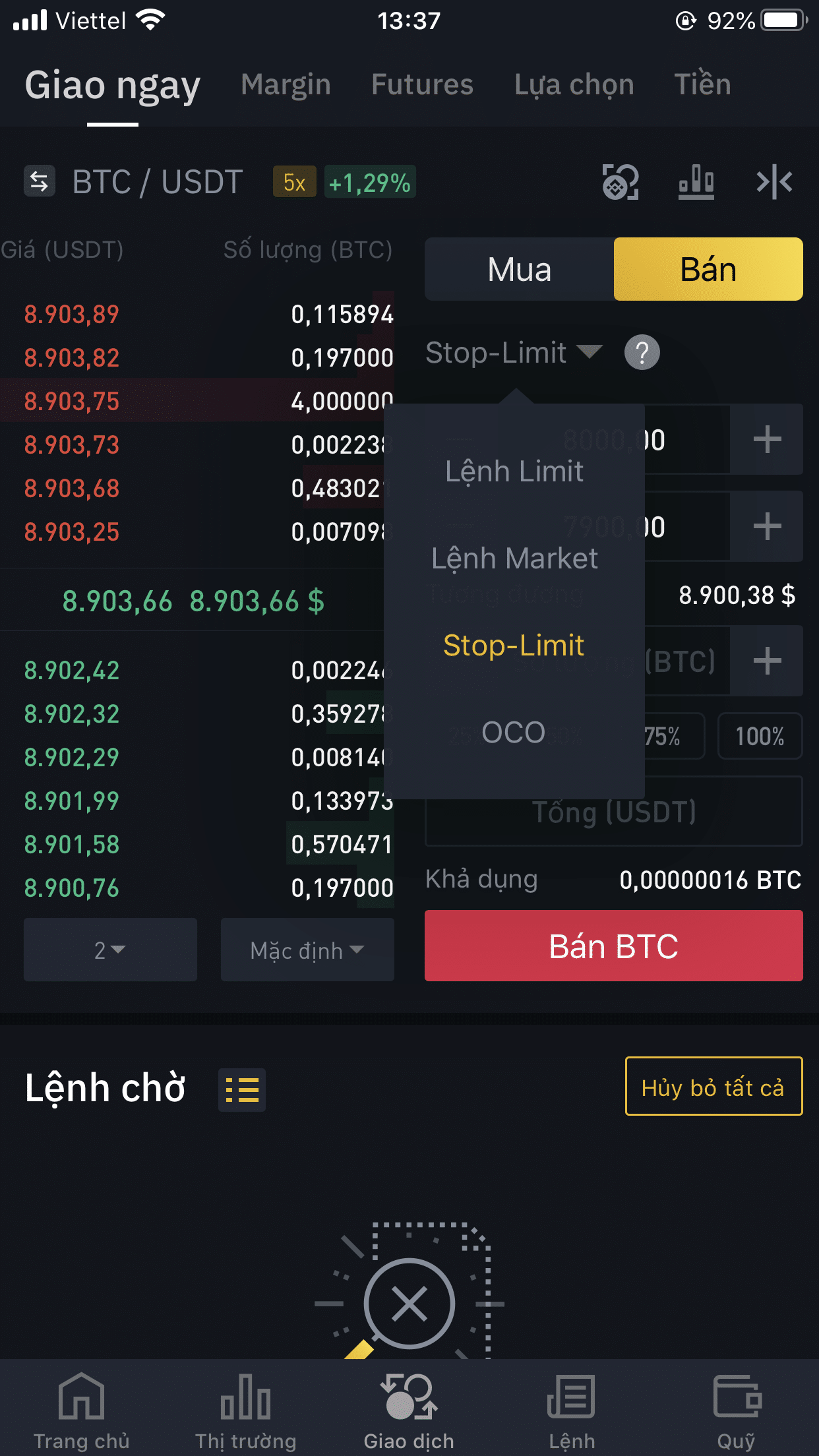Go to the Futures tab

click(x=422, y=85)
